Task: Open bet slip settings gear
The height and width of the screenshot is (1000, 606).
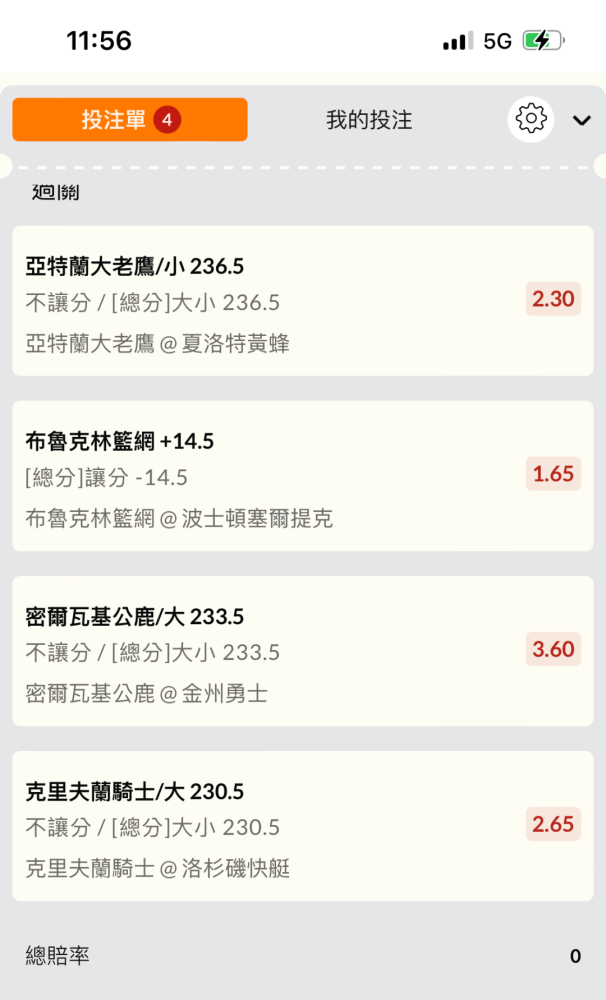Action: 531,119
